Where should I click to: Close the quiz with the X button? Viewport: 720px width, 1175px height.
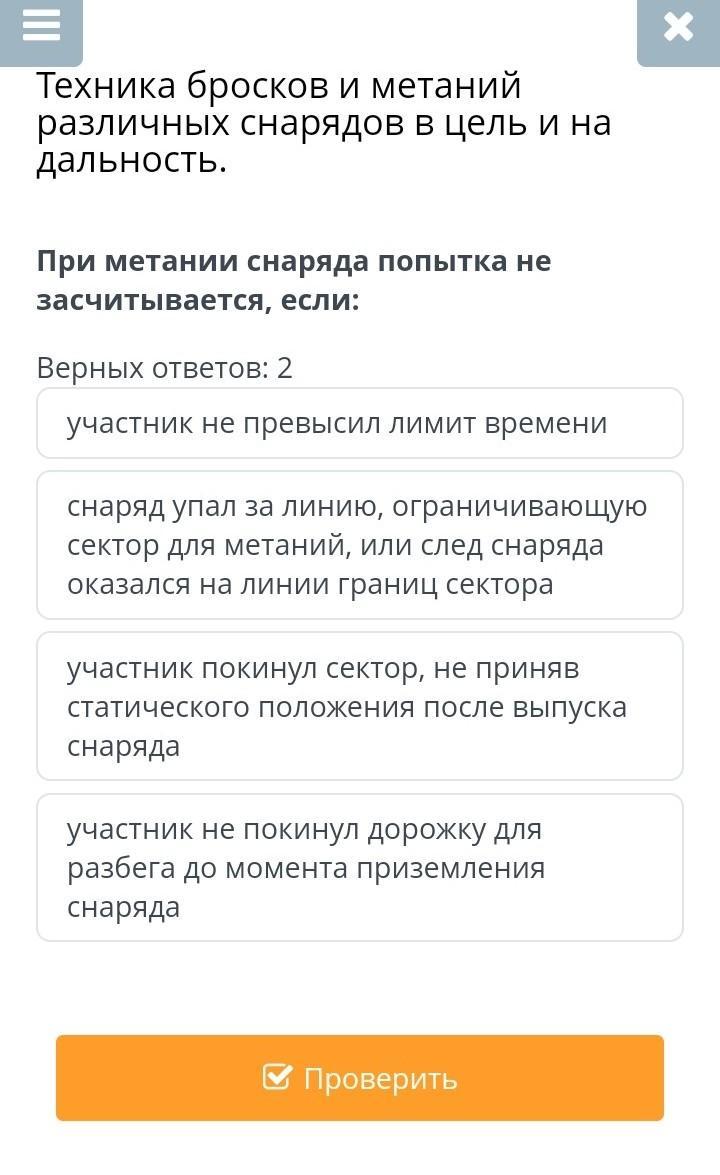point(679,30)
